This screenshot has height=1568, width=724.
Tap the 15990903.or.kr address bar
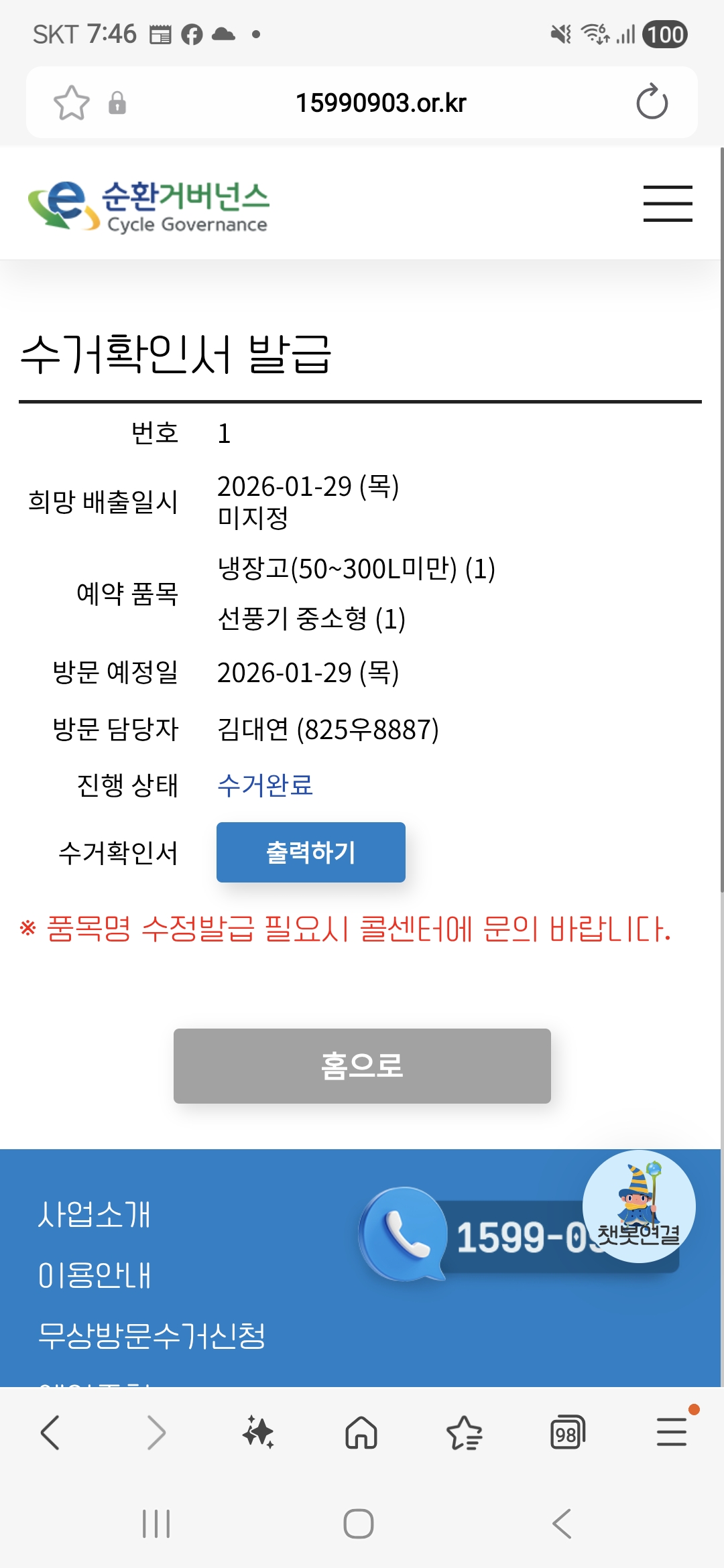tap(381, 103)
